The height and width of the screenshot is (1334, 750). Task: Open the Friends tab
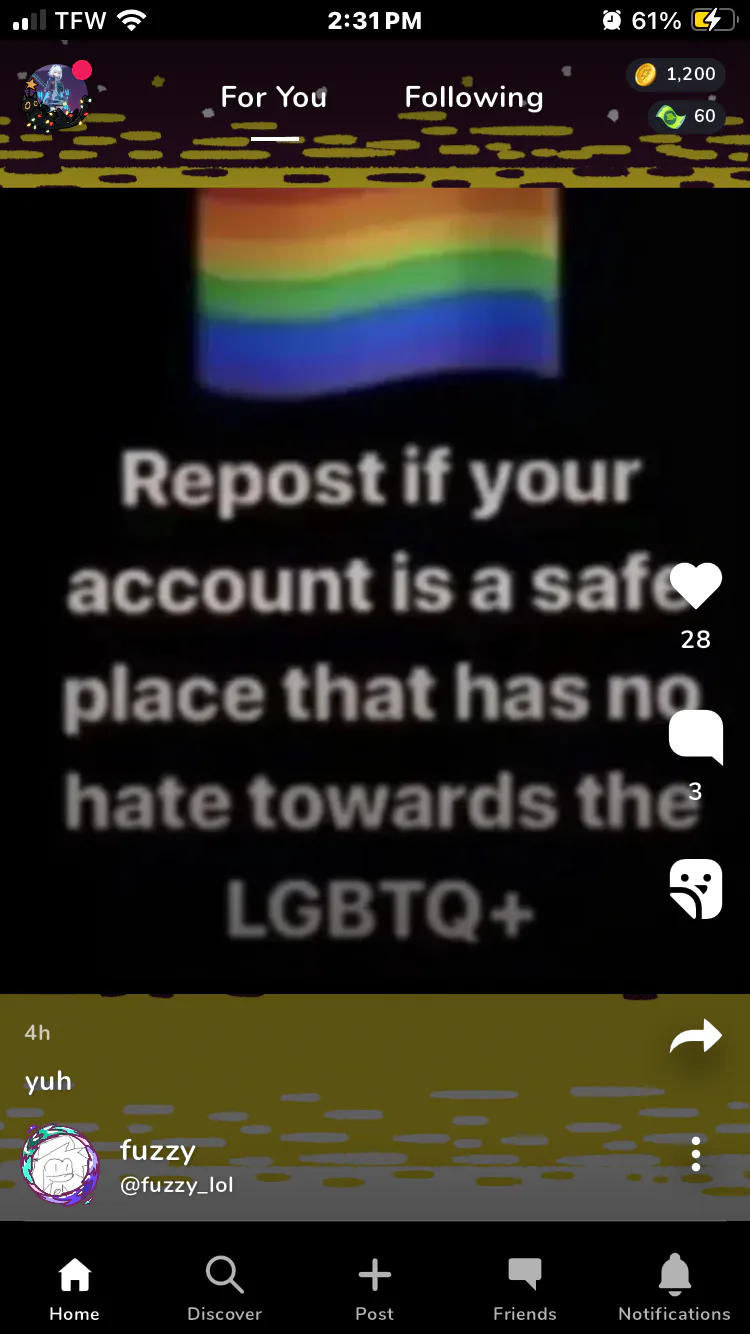(525, 1289)
